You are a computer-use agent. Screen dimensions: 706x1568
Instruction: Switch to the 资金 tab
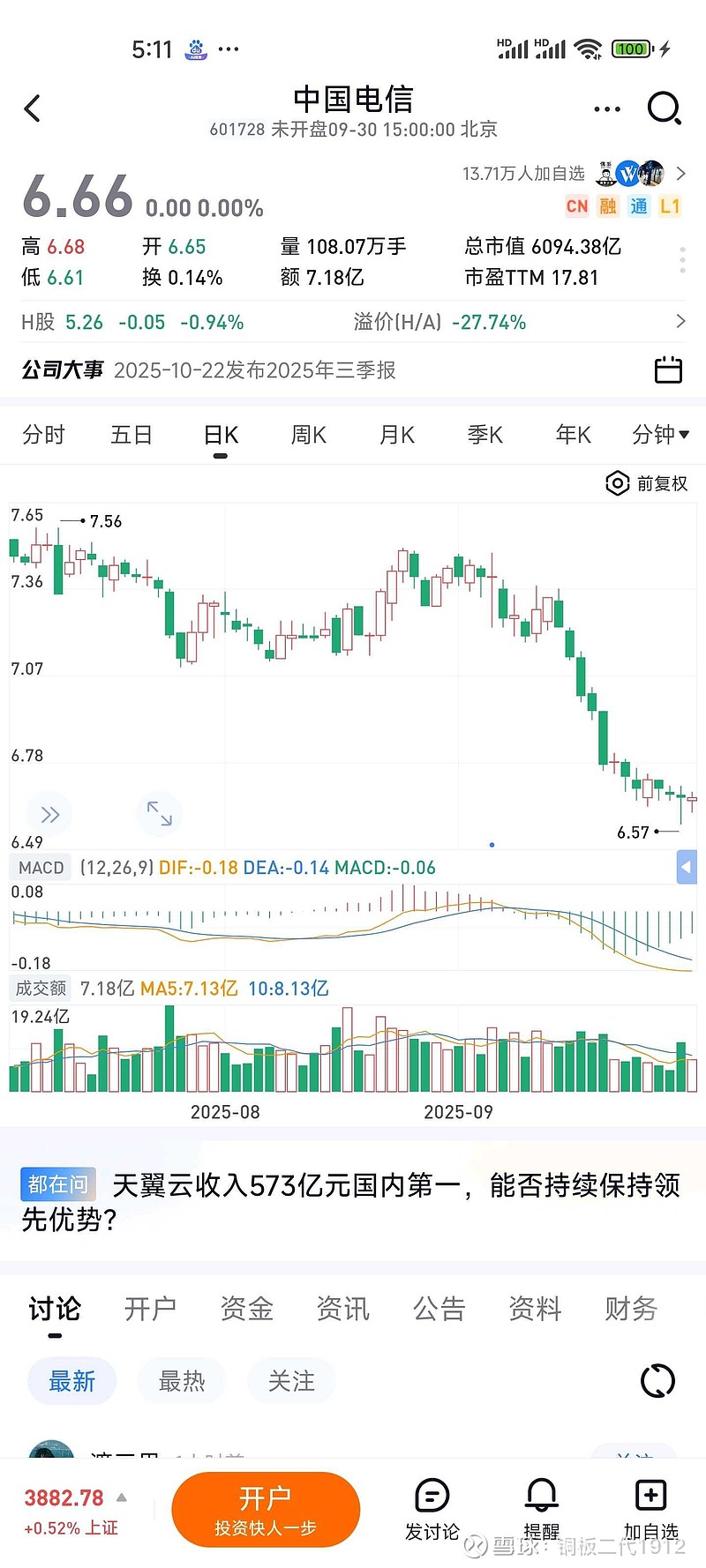click(246, 1309)
